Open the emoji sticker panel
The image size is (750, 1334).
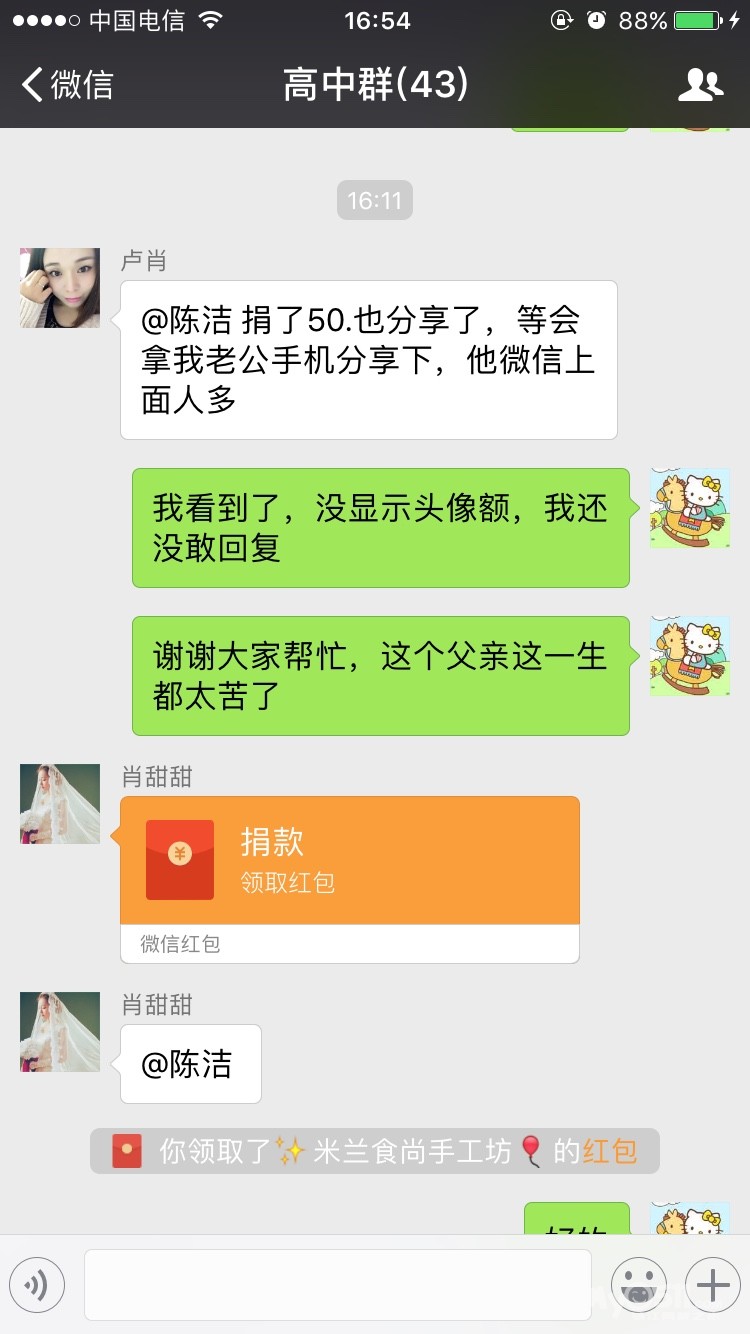tap(639, 1284)
